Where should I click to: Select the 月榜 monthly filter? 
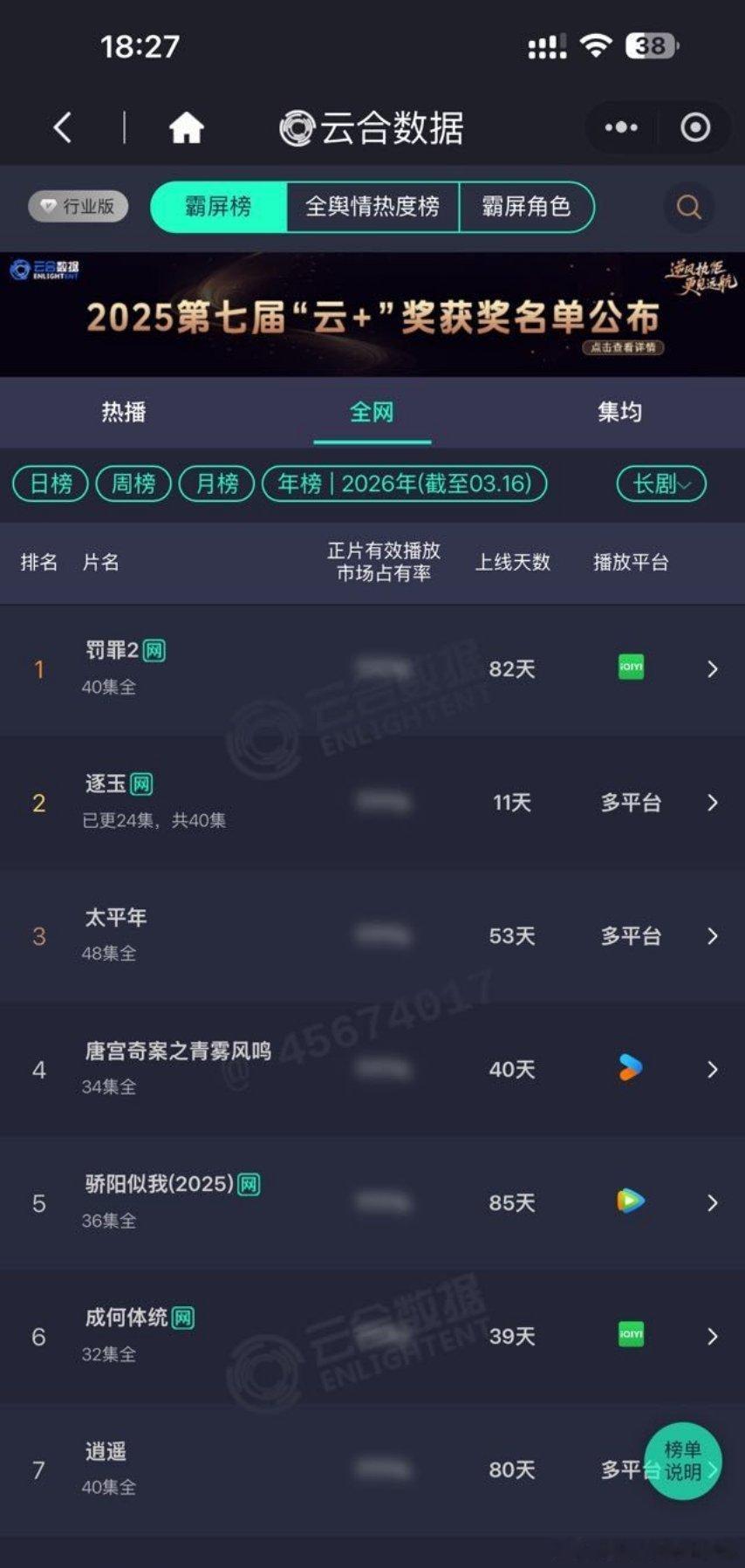pyautogui.click(x=215, y=483)
